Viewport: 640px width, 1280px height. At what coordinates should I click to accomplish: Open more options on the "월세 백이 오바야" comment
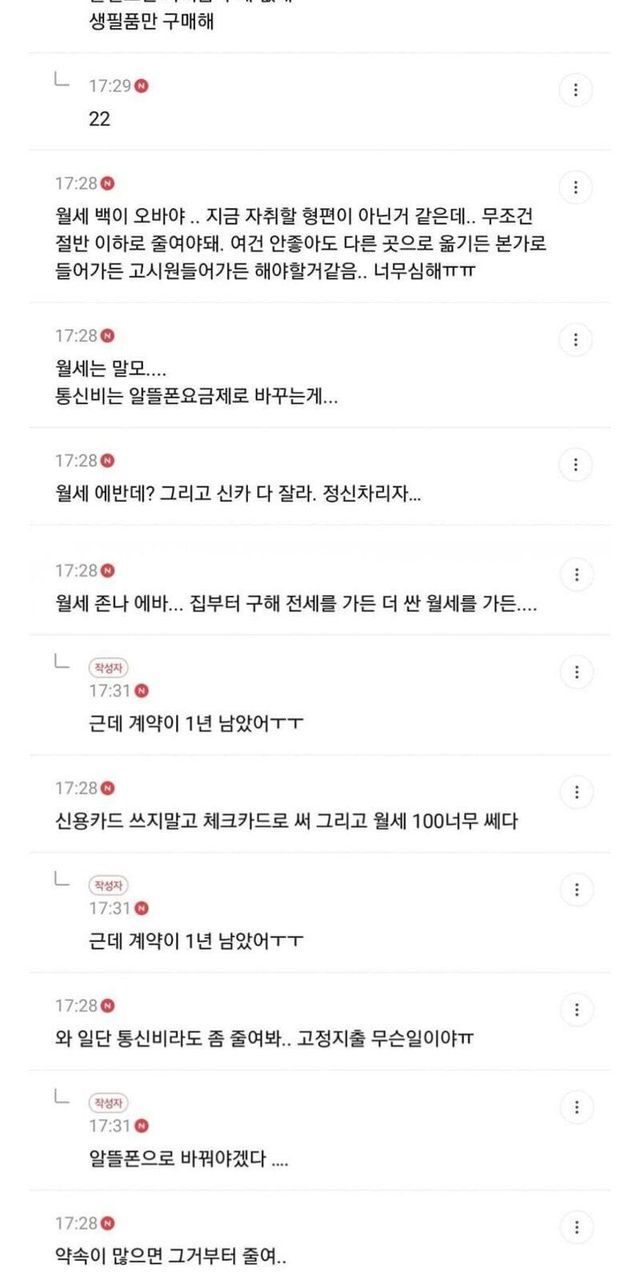575,187
